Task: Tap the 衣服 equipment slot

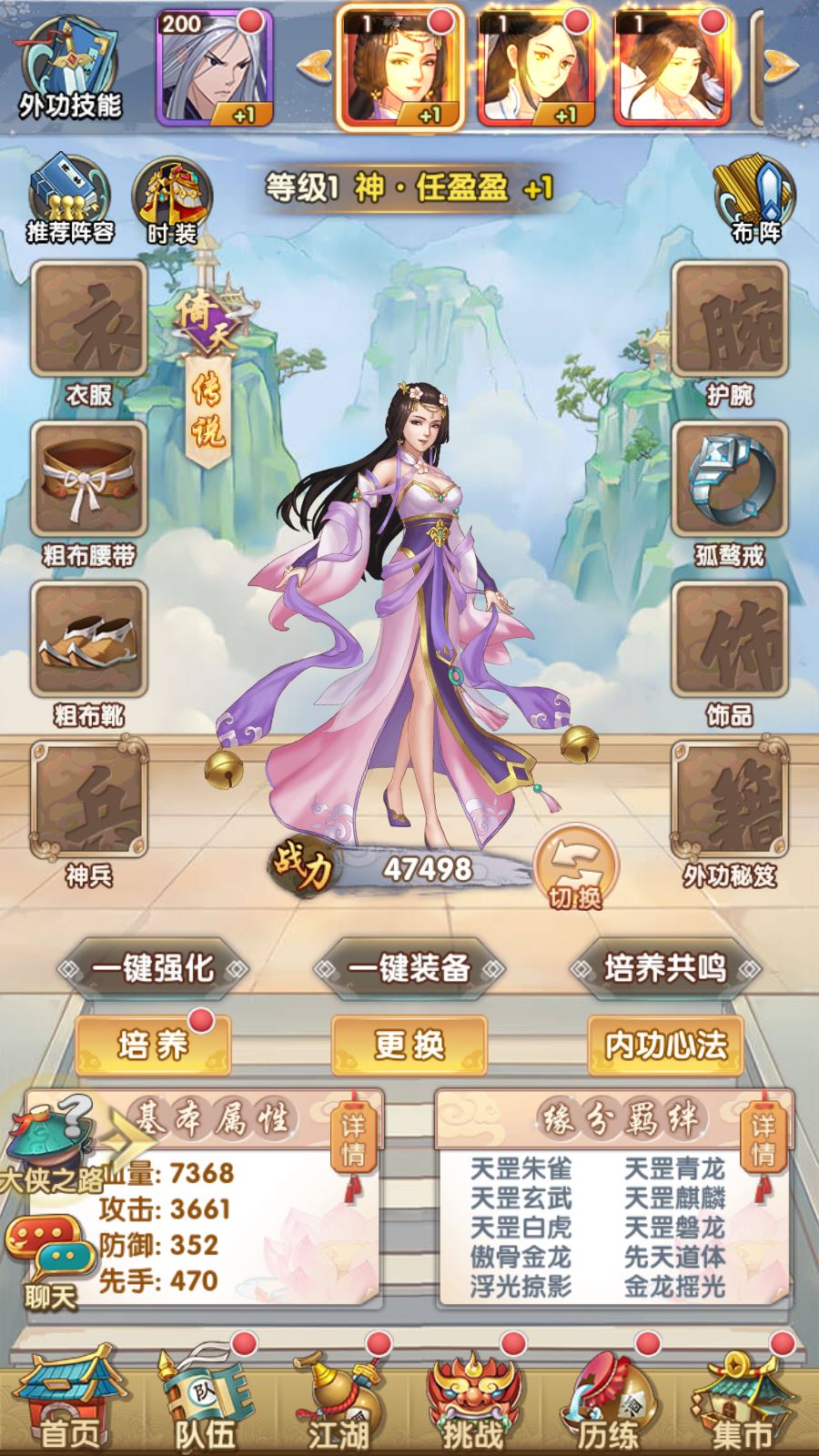Action: [89, 320]
